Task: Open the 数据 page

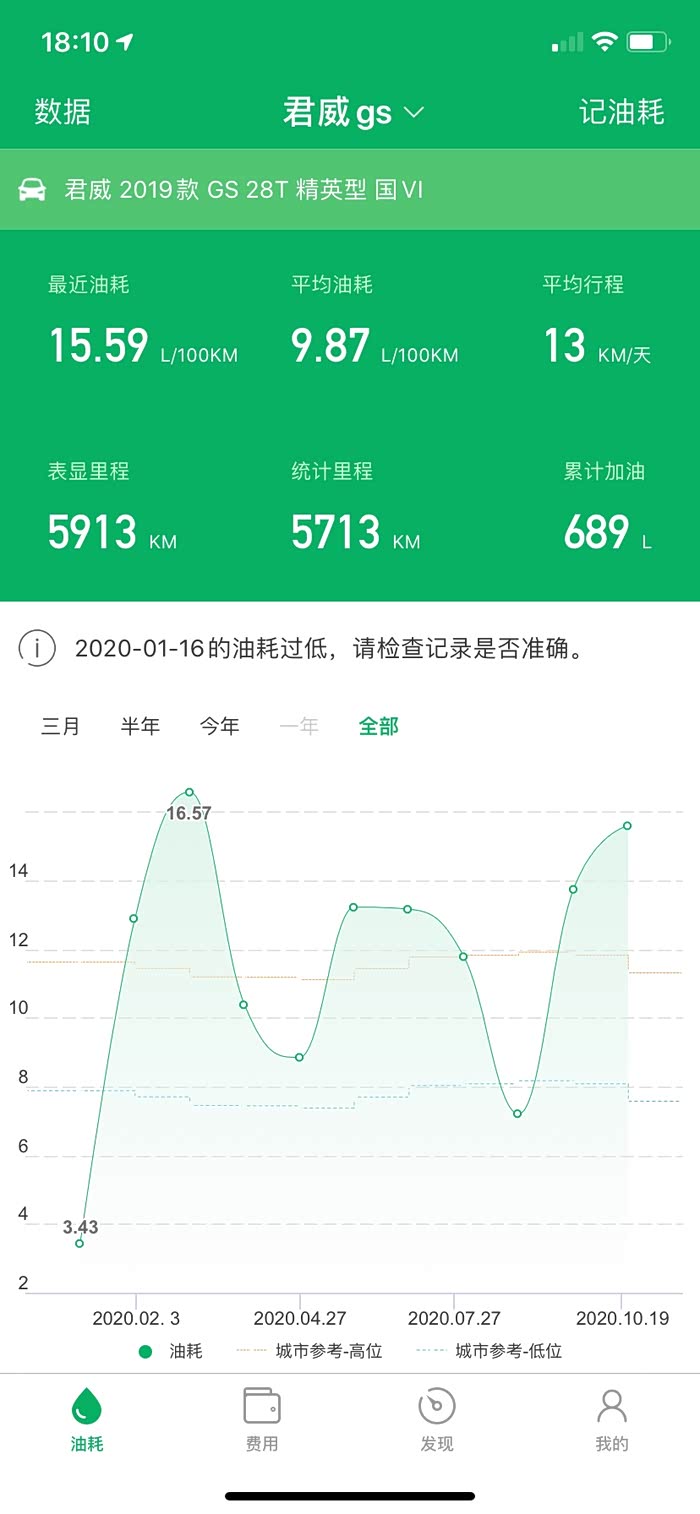Action: (x=63, y=111)
